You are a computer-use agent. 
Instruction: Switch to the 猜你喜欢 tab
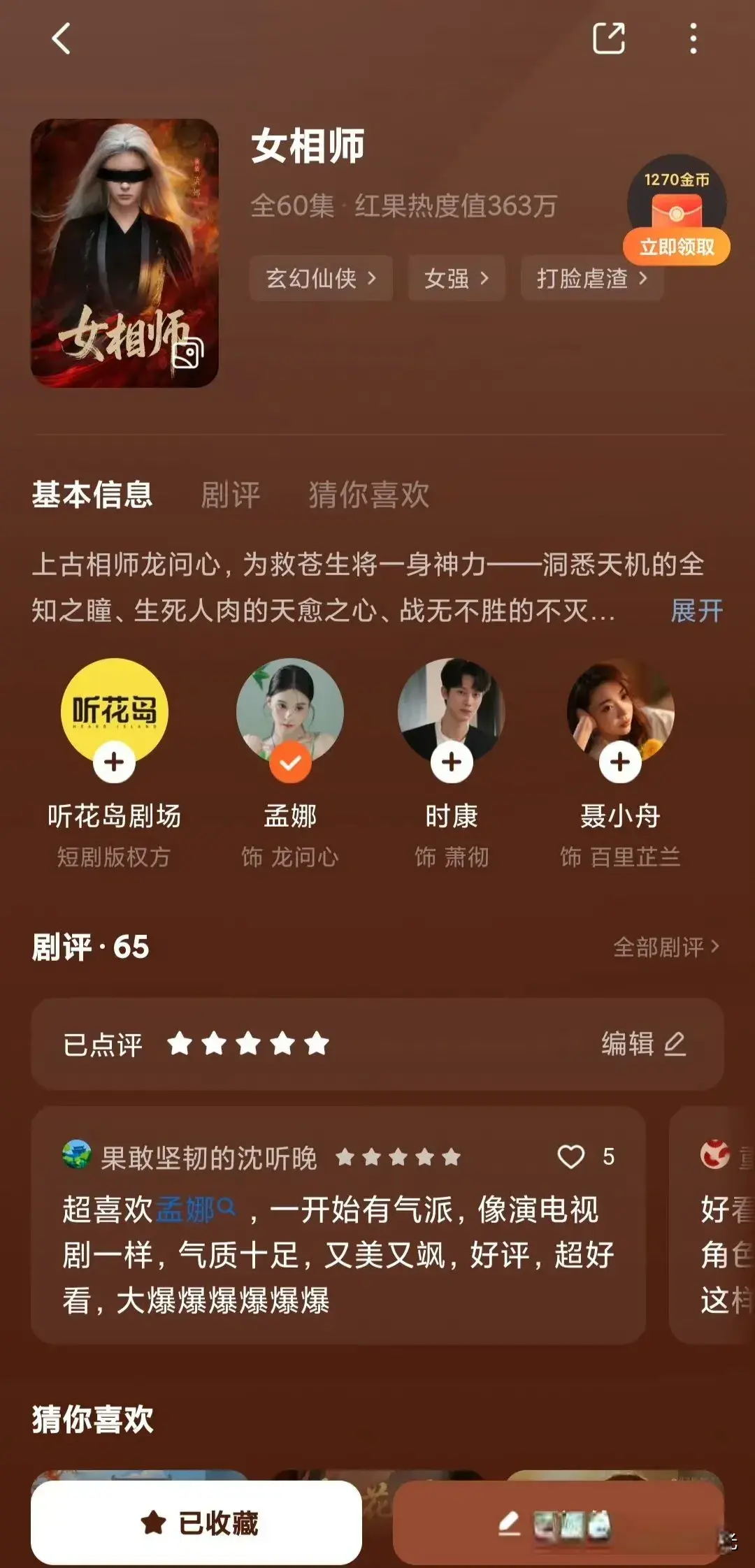click(x=368, y=495)
